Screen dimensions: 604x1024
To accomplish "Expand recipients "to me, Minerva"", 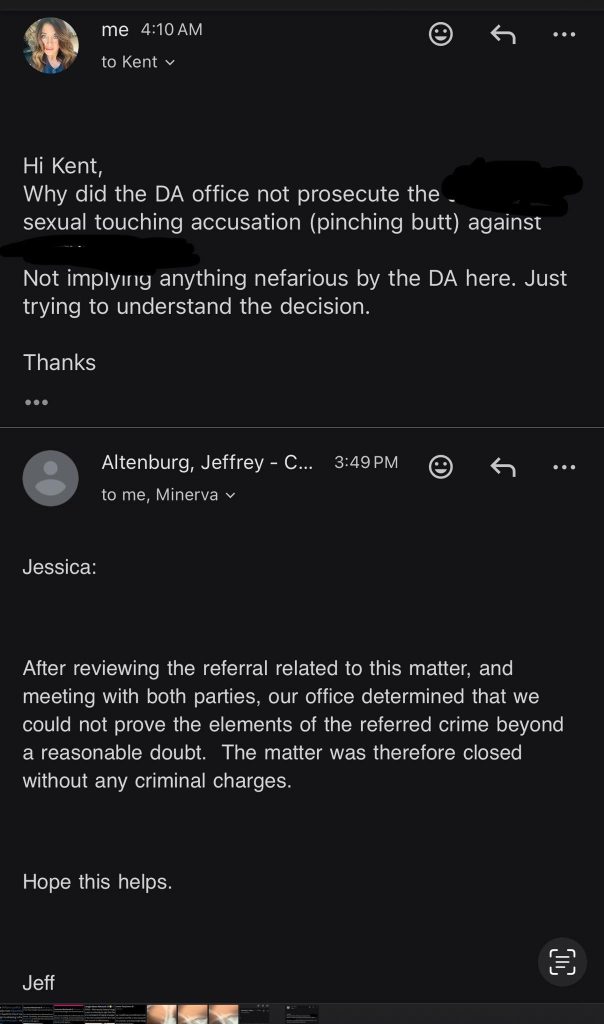I will tap(230, 494).
